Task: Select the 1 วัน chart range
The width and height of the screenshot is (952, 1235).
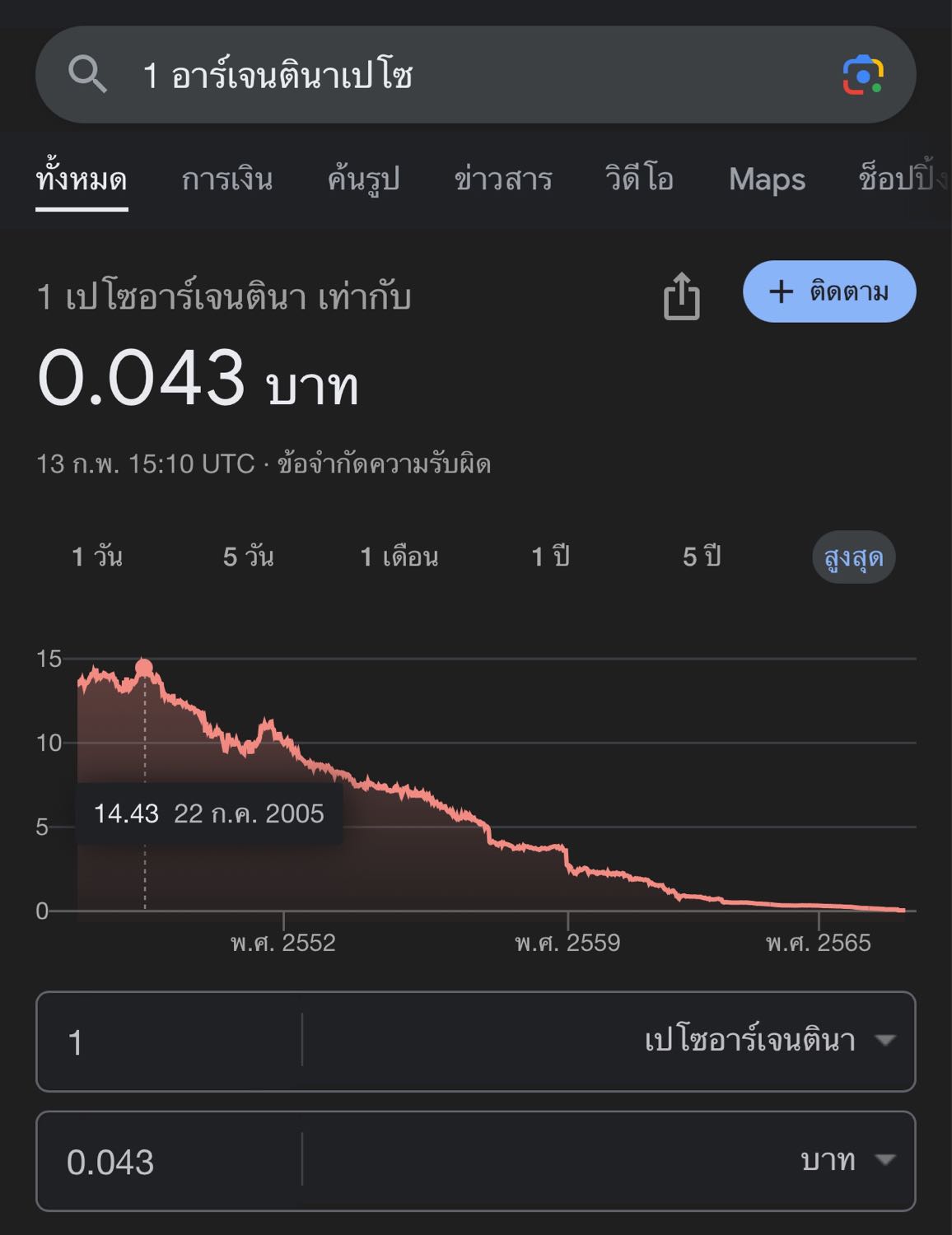Action: pos(97,557)
